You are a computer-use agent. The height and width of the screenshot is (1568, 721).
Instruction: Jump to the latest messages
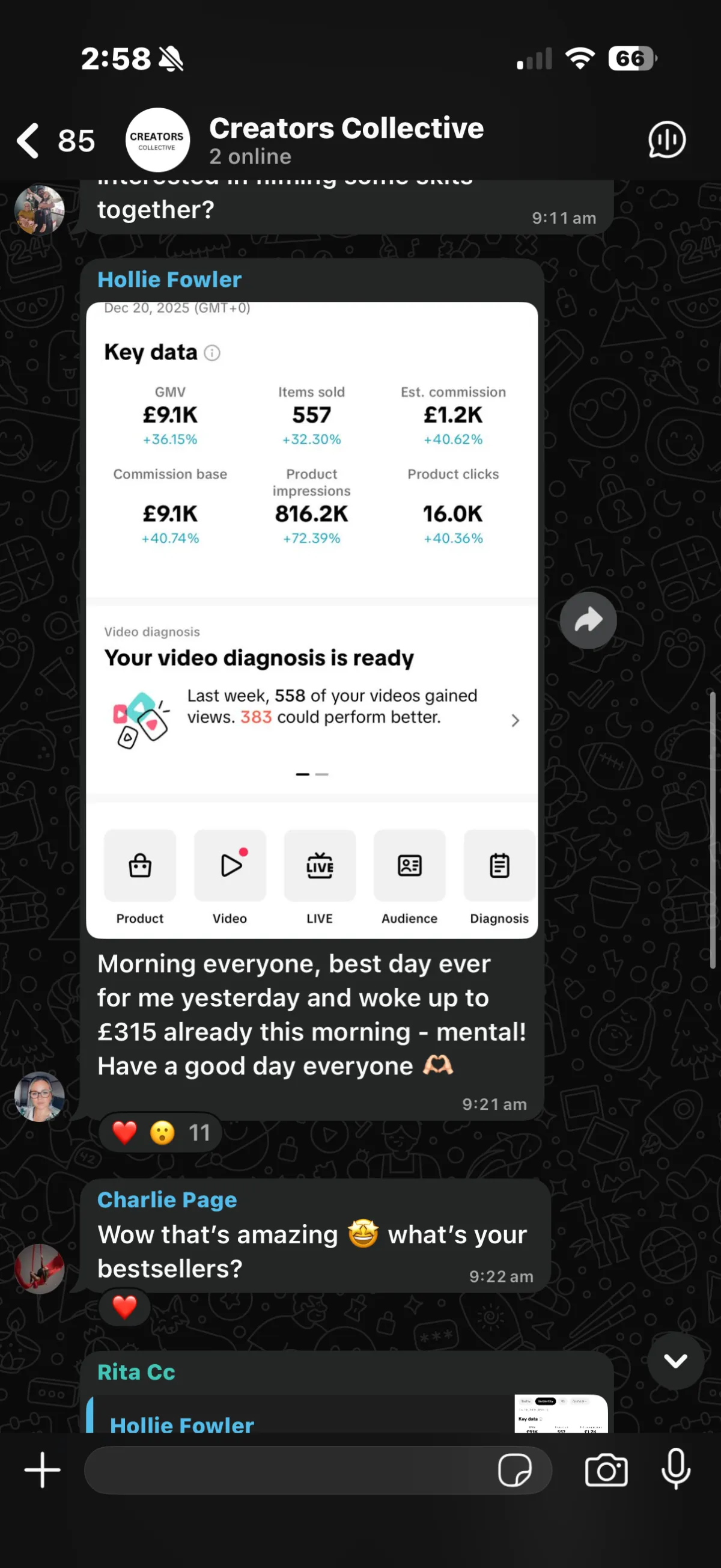(x=675, y=1361)
